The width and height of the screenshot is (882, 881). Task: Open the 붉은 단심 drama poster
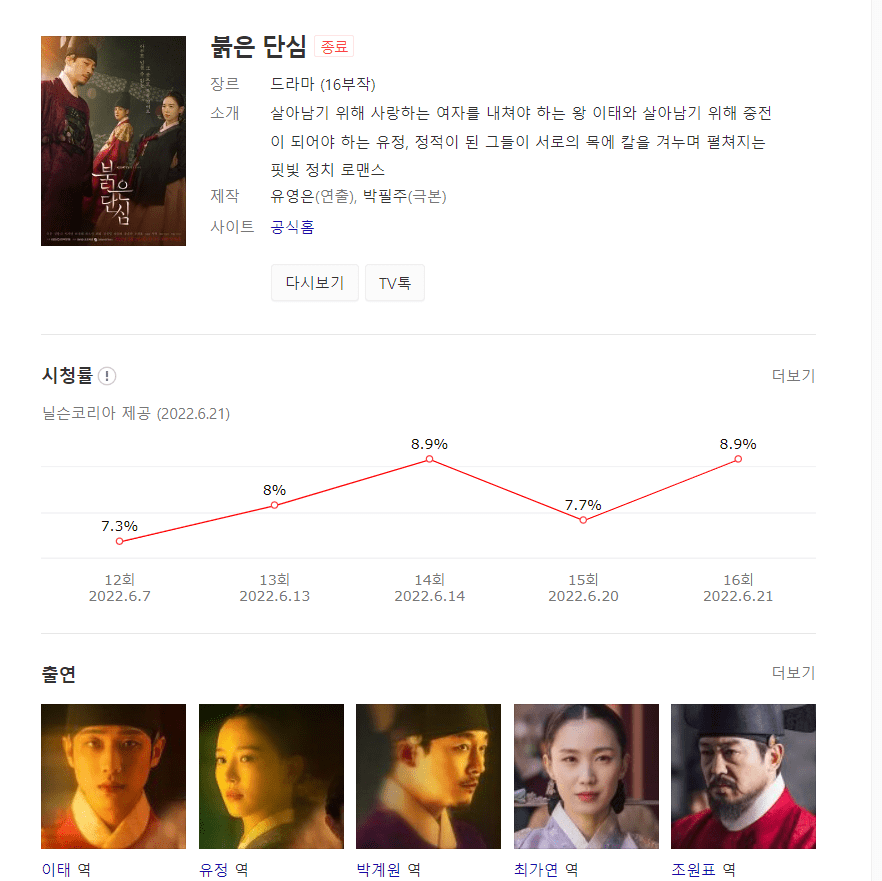113,141
